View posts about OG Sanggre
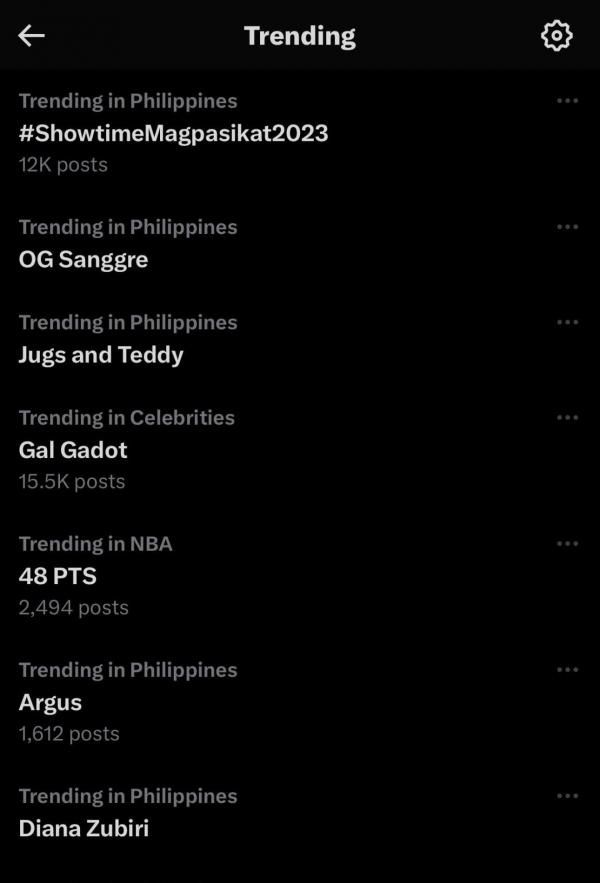The width and height of the screenshot is (600, 883). pos(83,259)
